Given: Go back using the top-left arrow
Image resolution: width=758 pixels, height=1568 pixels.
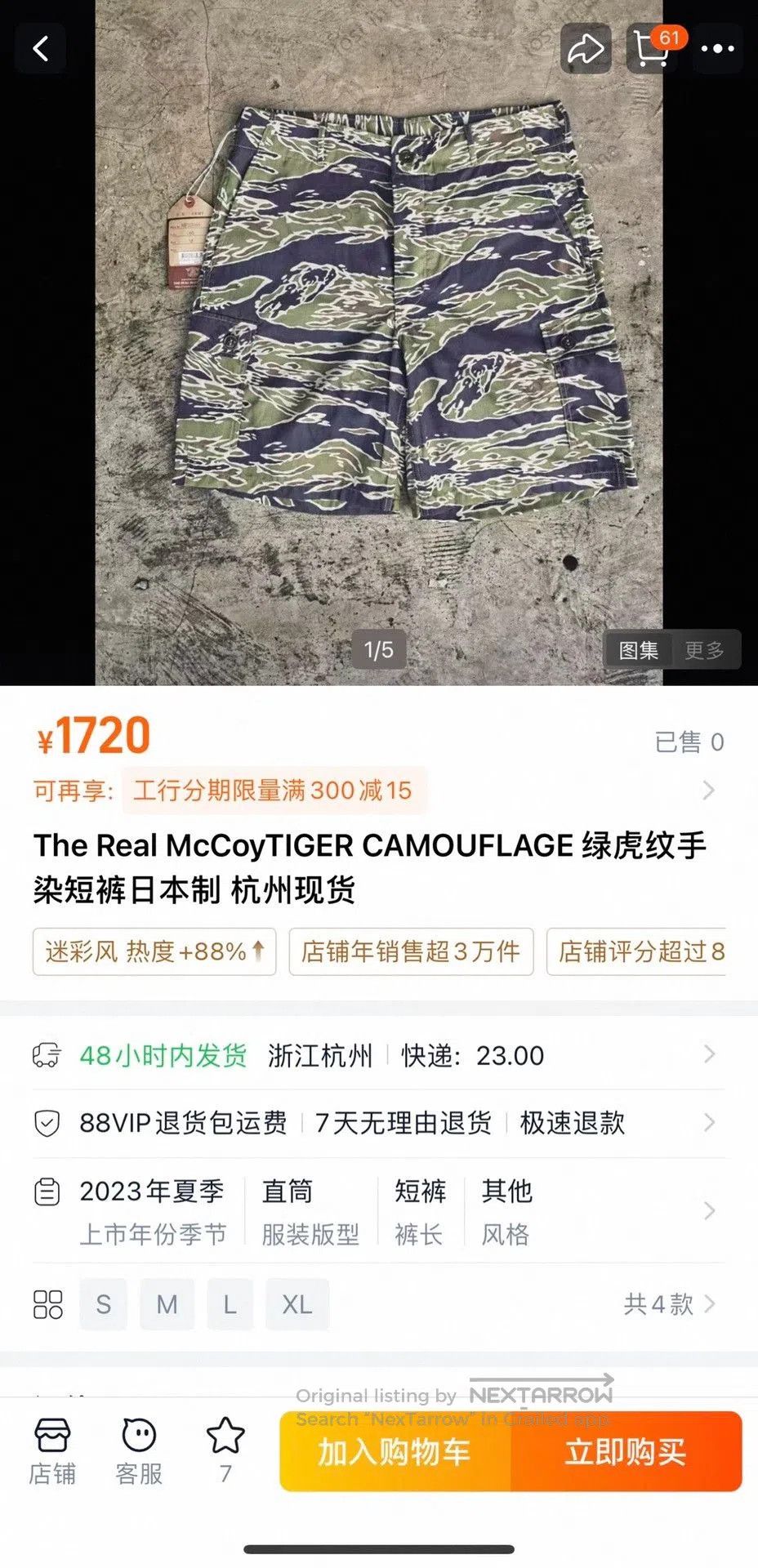Looking at the screenshot, I should click(x=41, y=48).
